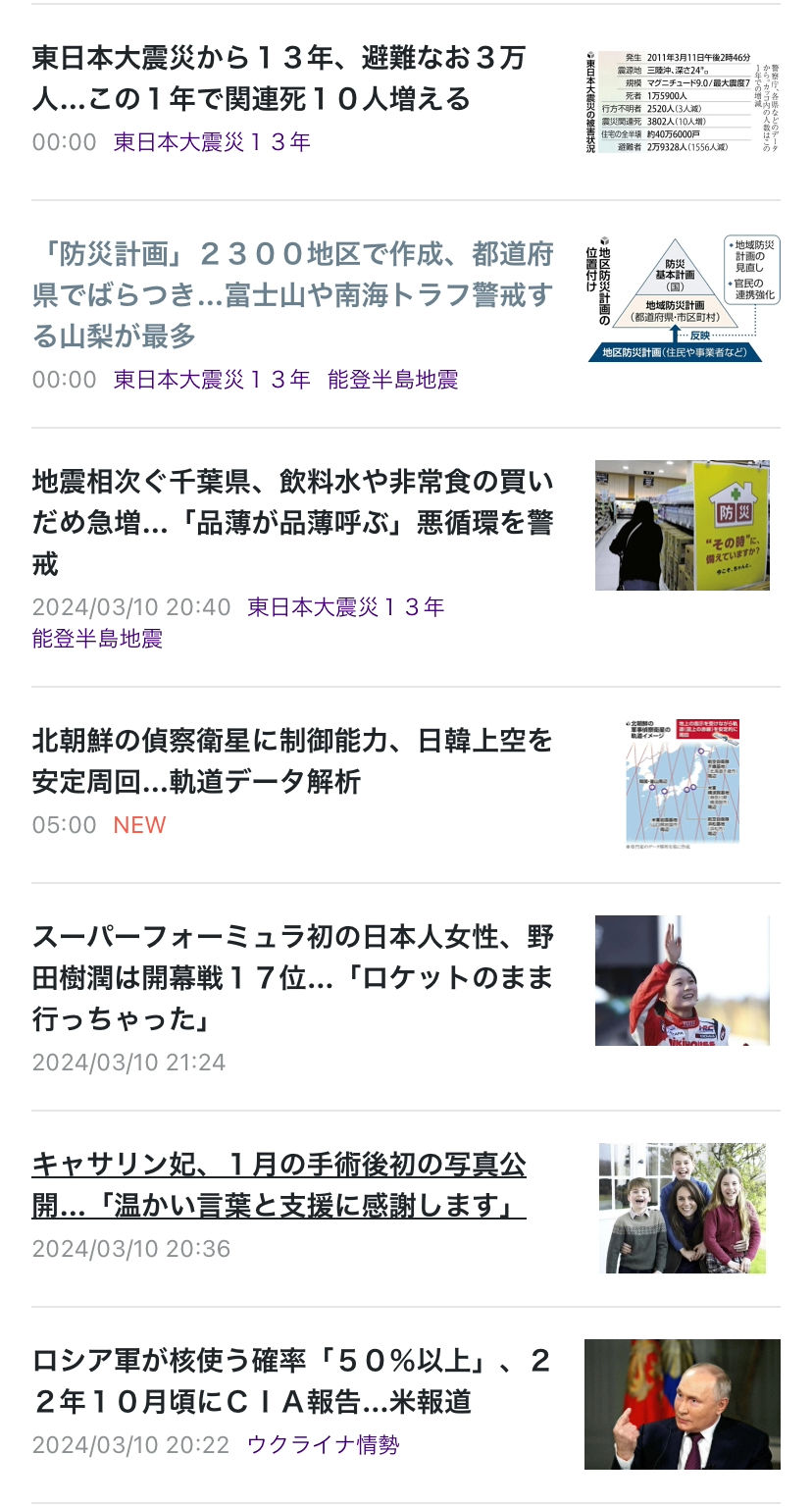The image size is (812, 1506).
Task: Open the article on 東日本大震災から13年 evacuees
Action: click(279, 78)
